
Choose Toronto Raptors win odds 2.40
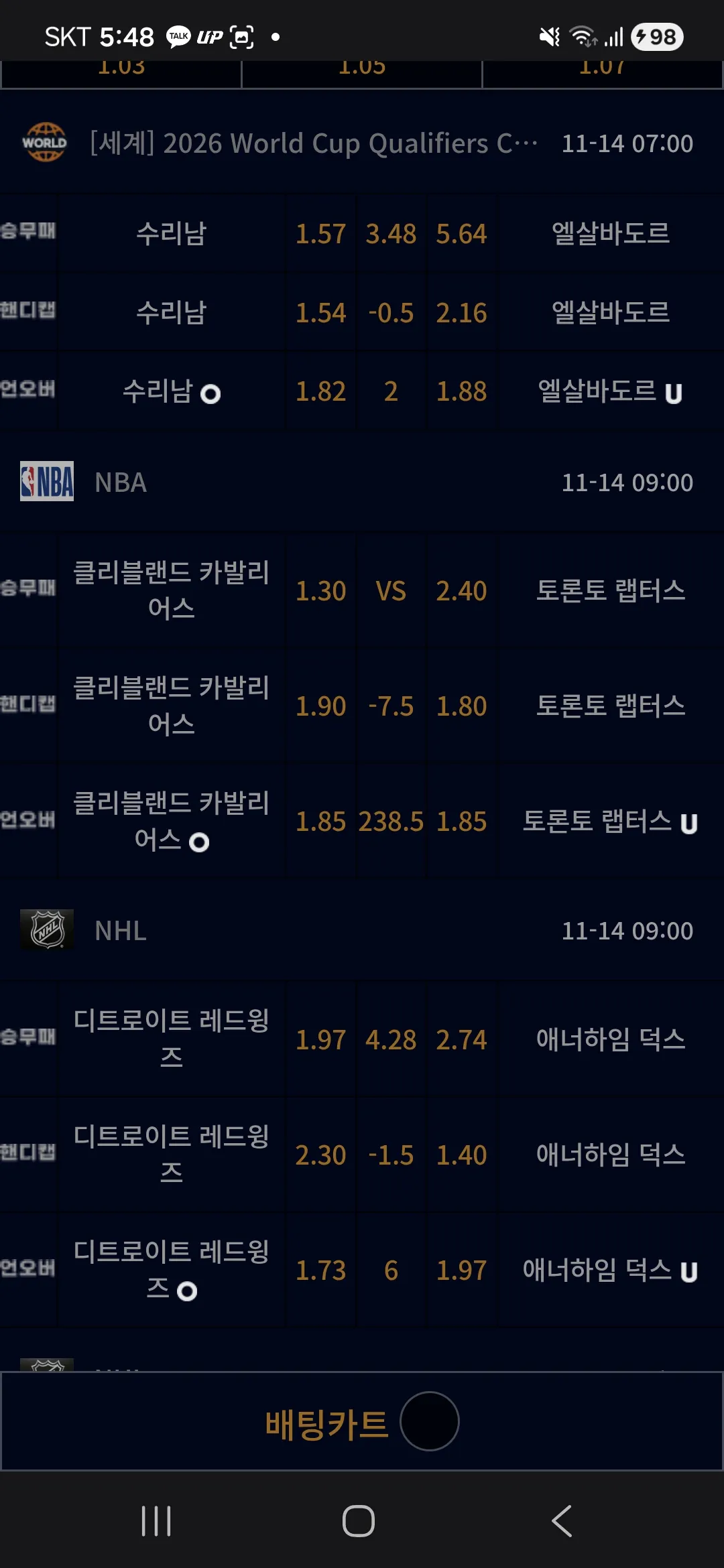461,591
